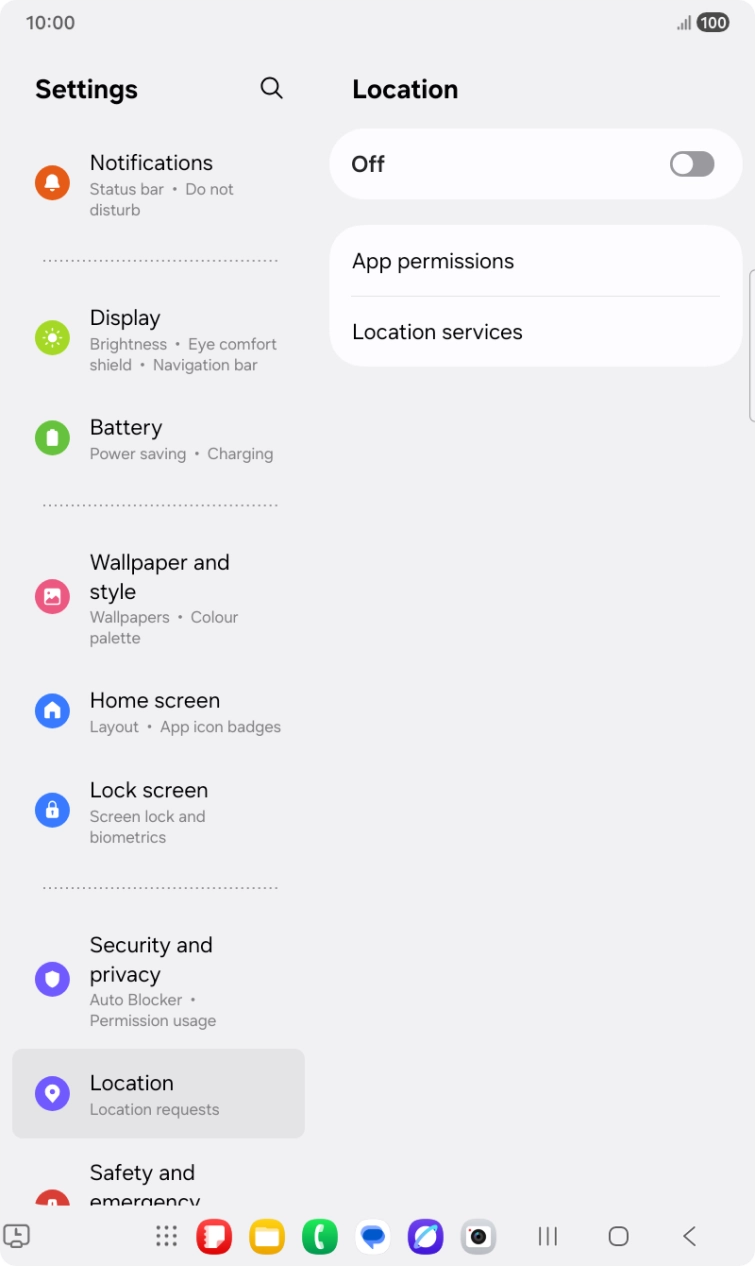Open the blue messages app in the taskbar
This screenshot has height=1266, width=755.
coord(373,1237)
